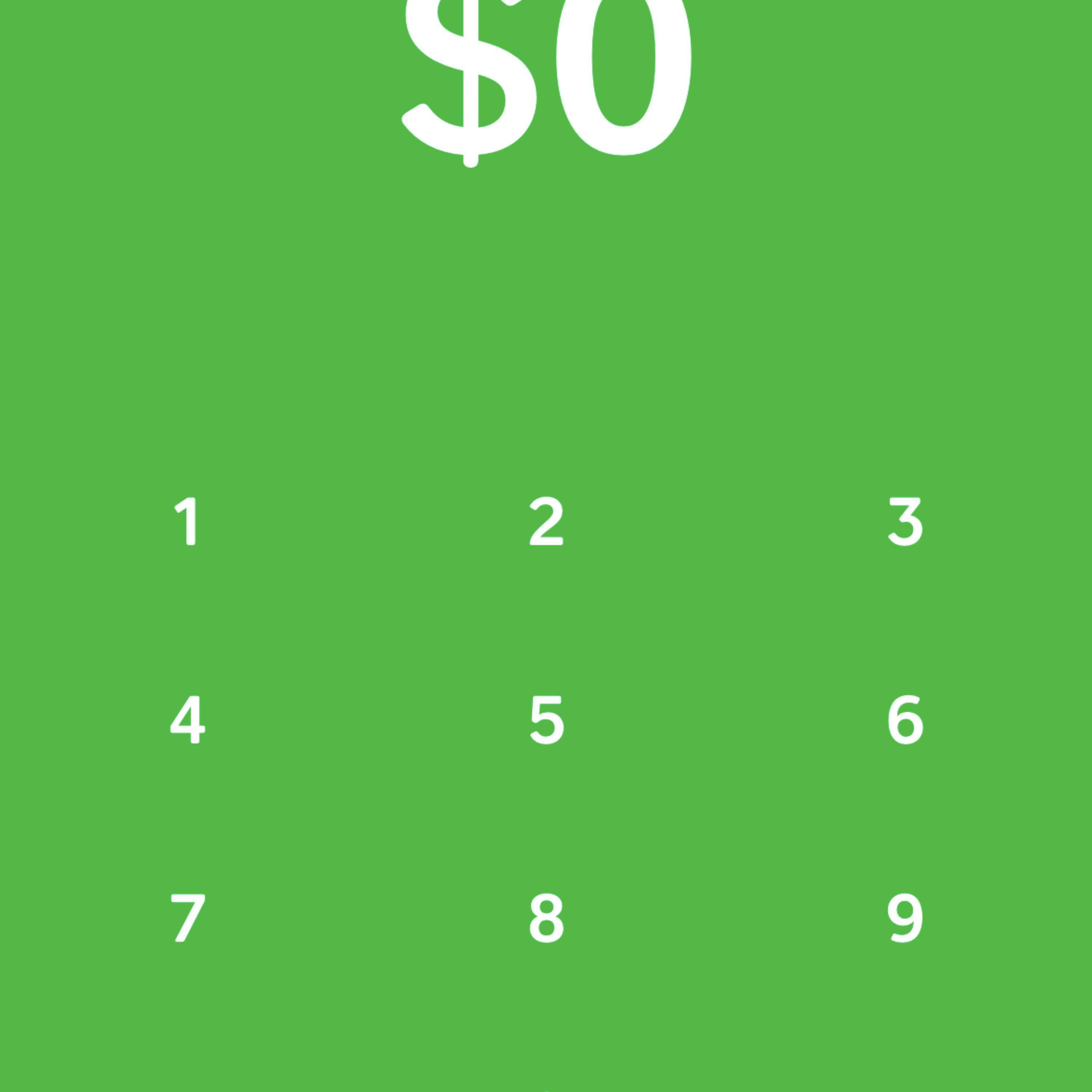
Task: Tap the 5 key
Action: click(x=546, y=720)
